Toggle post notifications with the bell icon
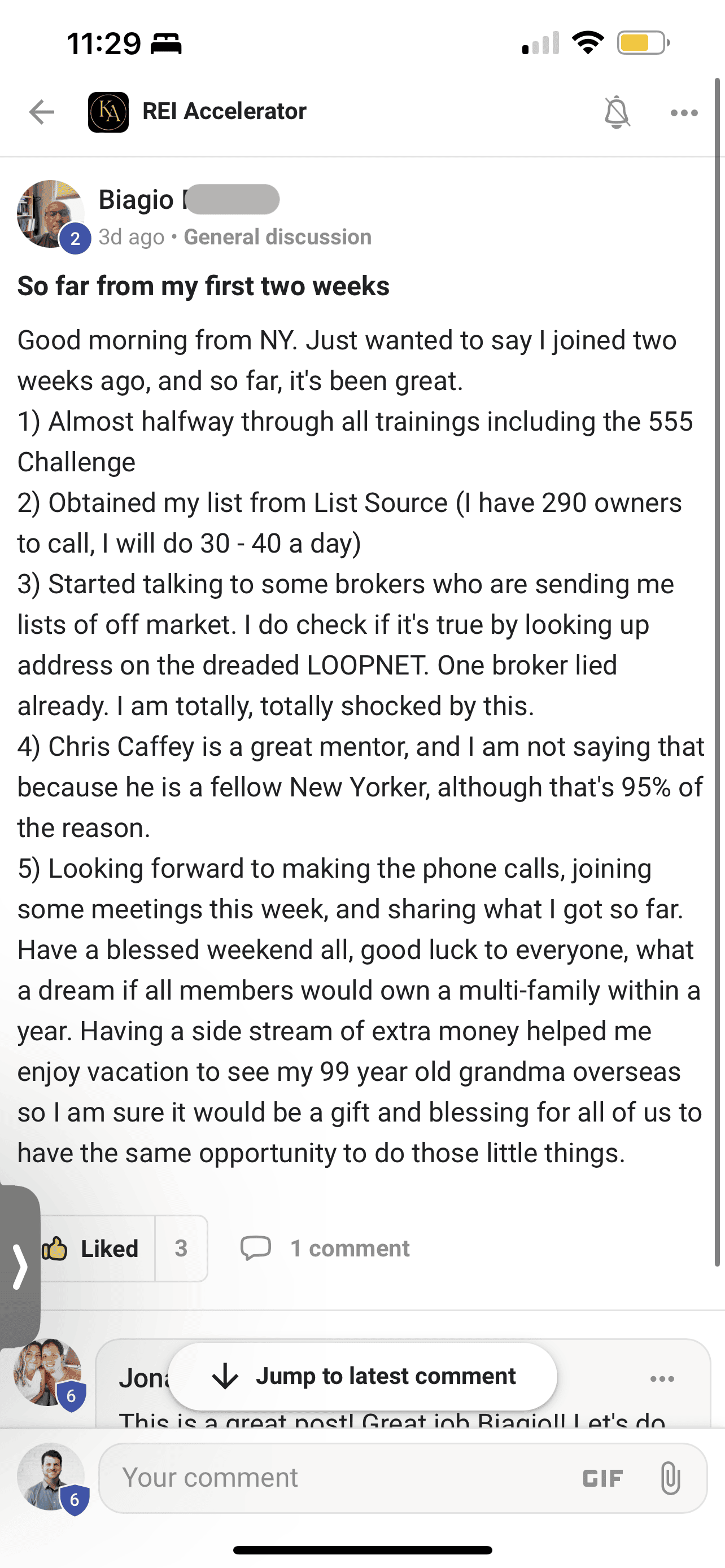The height and width of the screenshot is (1568, 725). tap(616, 112)
